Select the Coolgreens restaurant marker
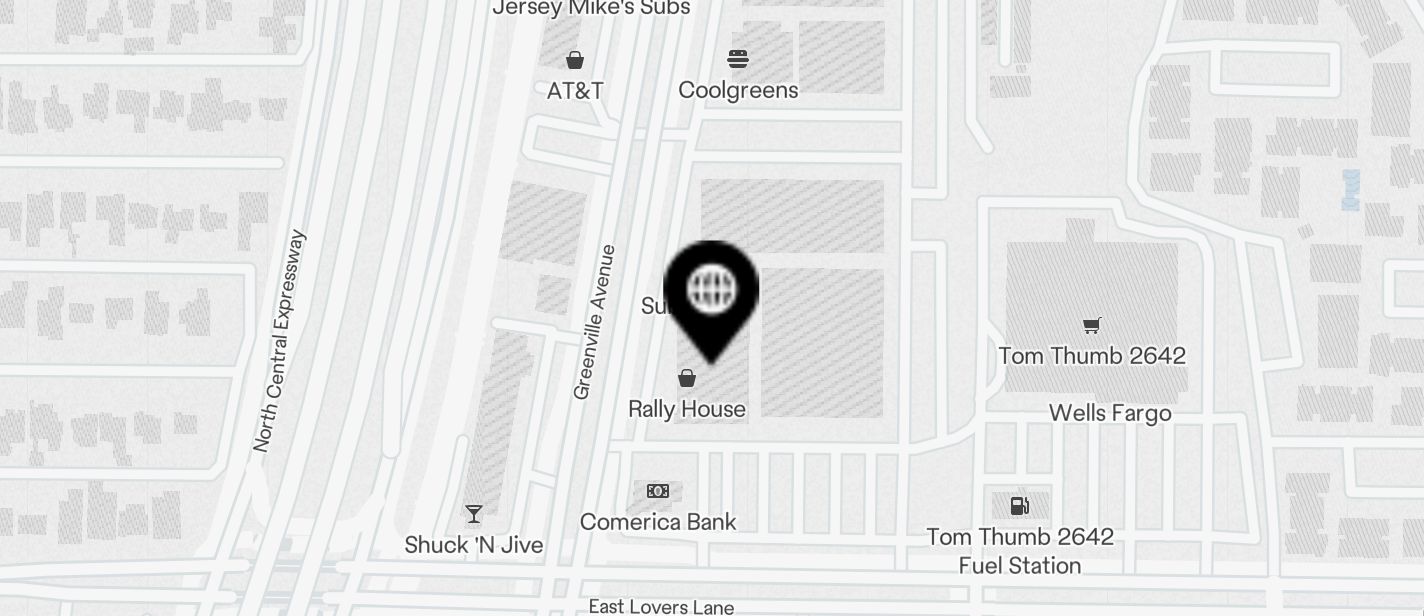The image size is (1424, 616). [738, 60]
